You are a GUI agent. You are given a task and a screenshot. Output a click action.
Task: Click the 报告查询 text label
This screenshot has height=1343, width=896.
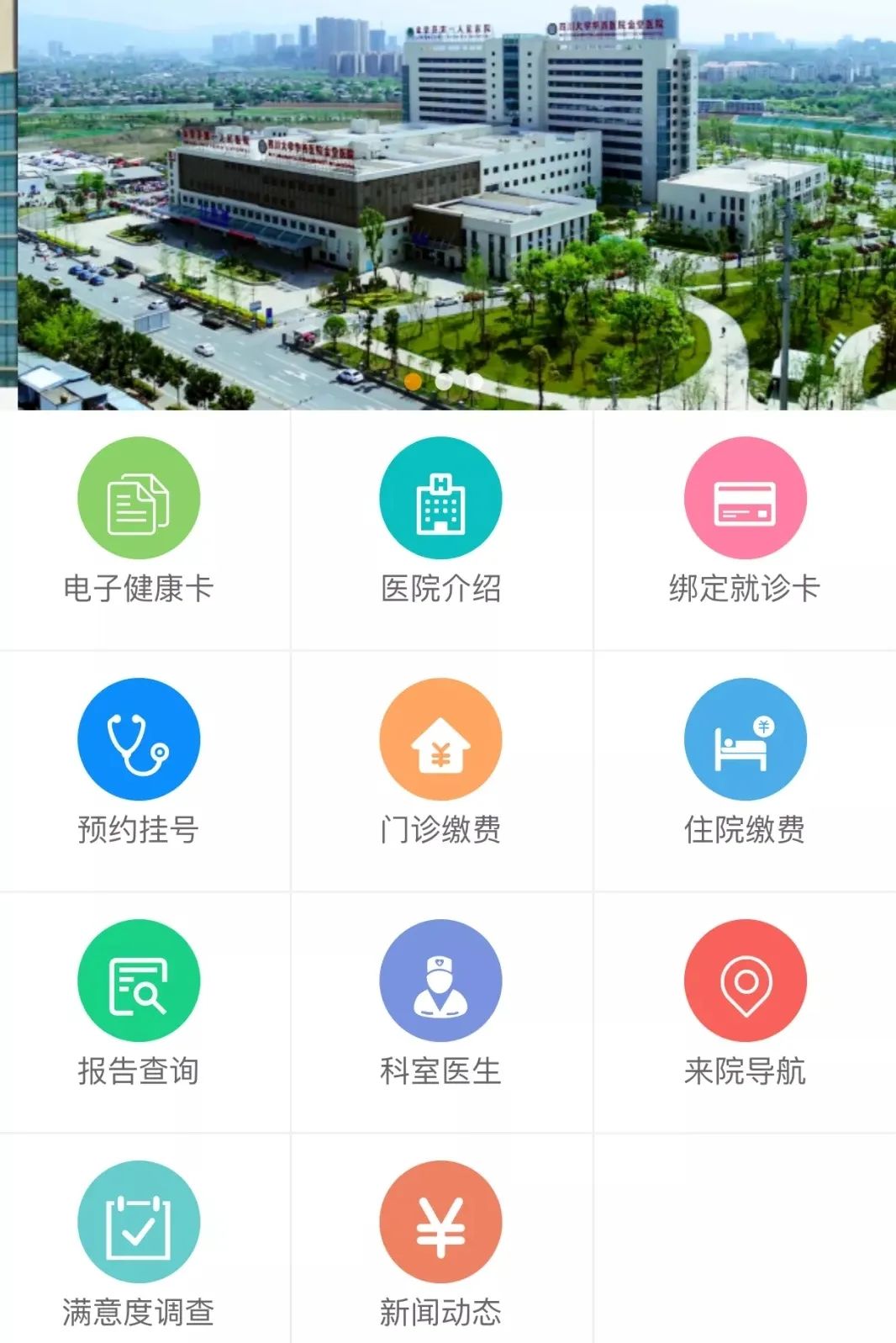(140, 1069)
